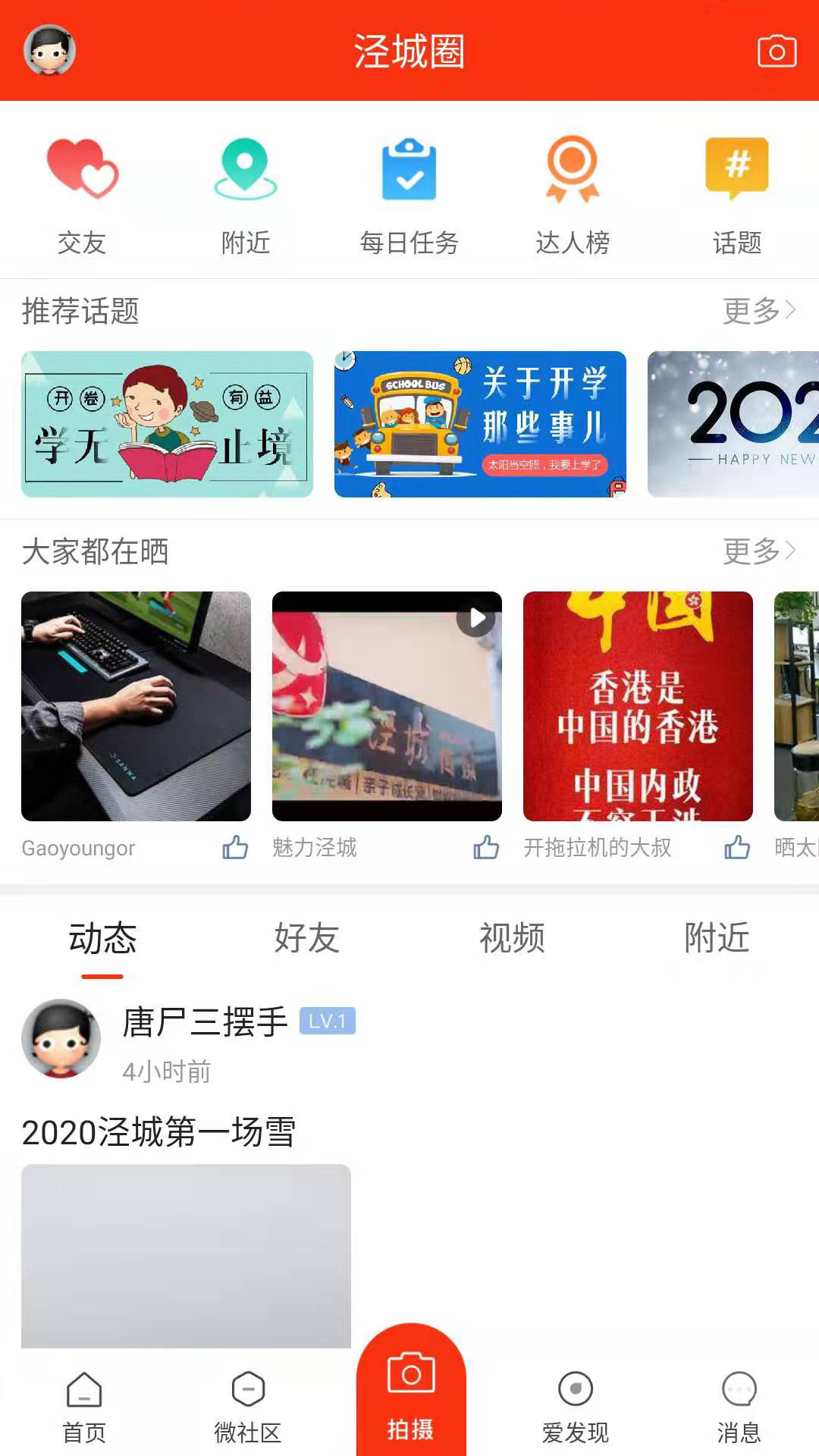Switch to the 好友 tab
Image resolution: width=819 pixels, height=1456 pixels.
coord(306,938)
